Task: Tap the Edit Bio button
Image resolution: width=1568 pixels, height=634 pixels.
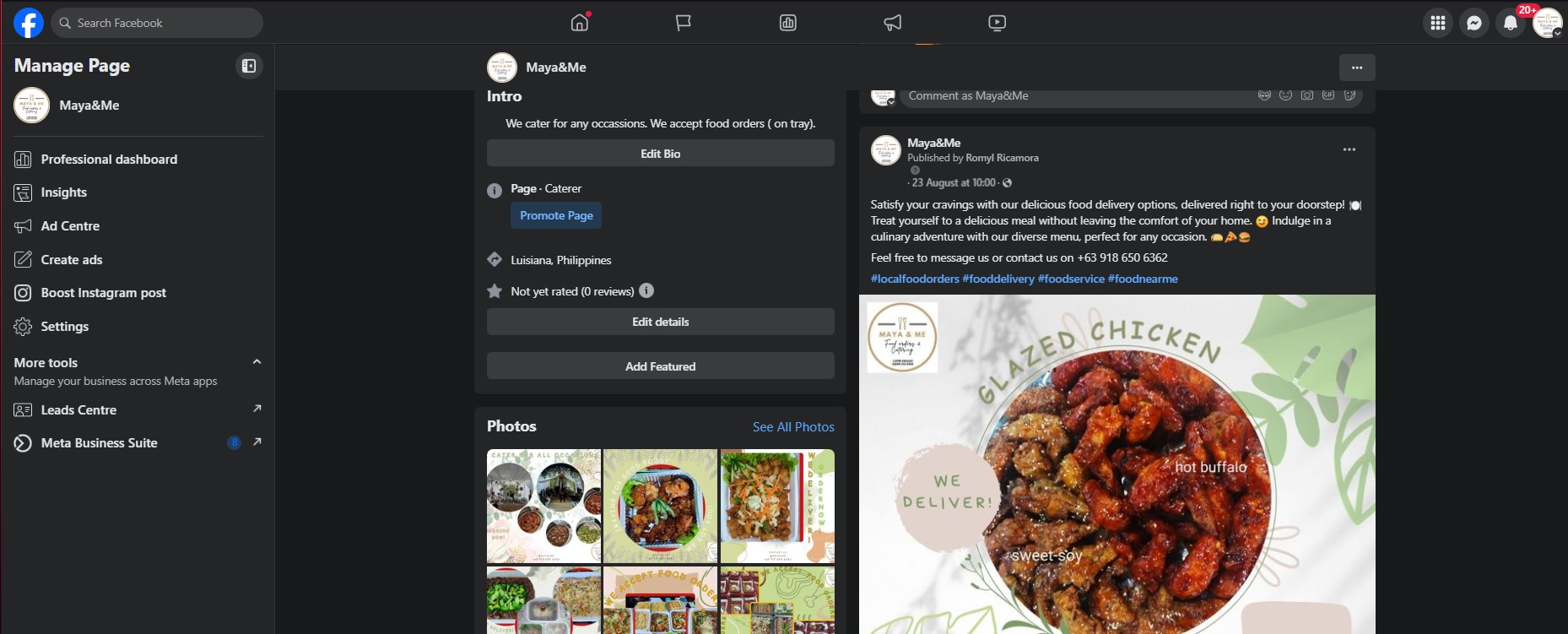Action: 660,154
